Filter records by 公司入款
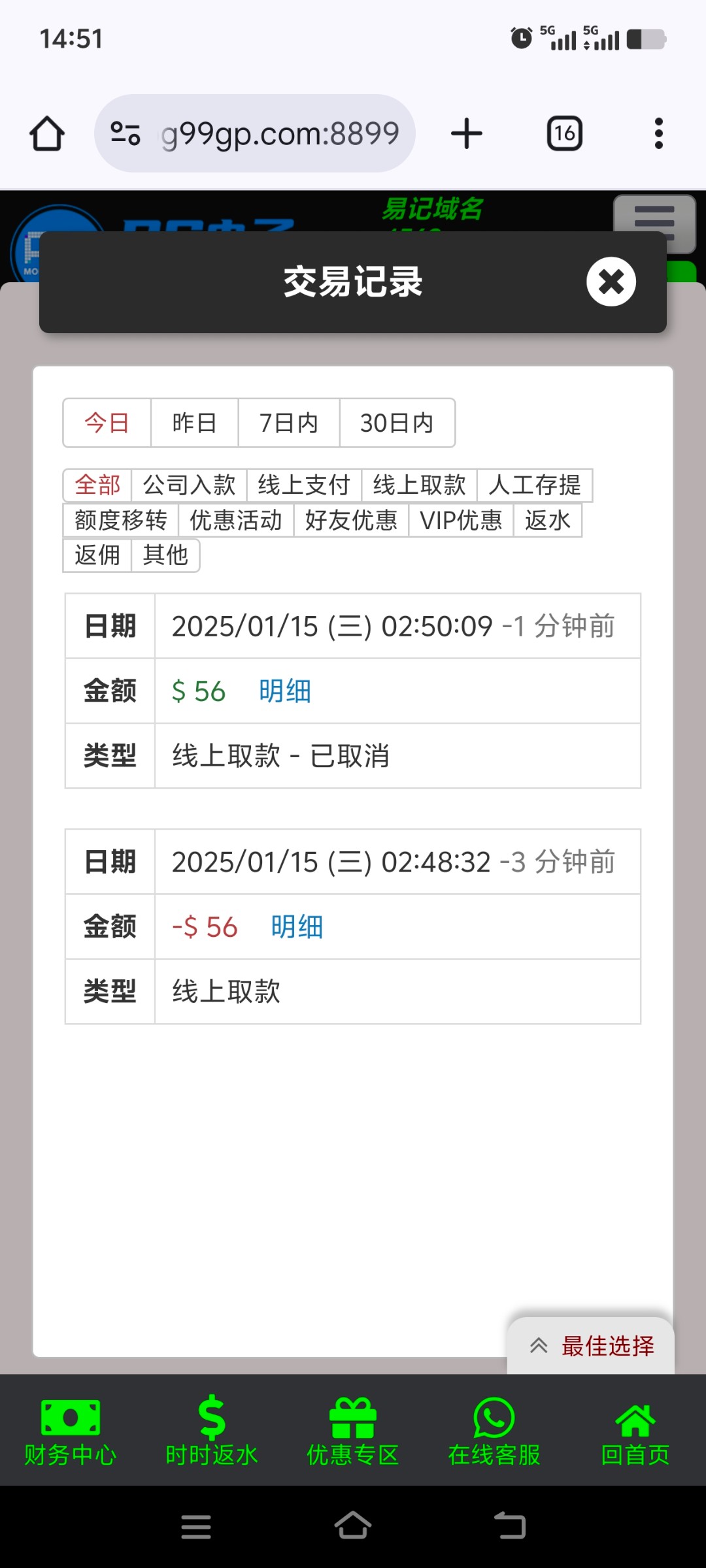This screenshot has height=1568, width=706. 190,485
